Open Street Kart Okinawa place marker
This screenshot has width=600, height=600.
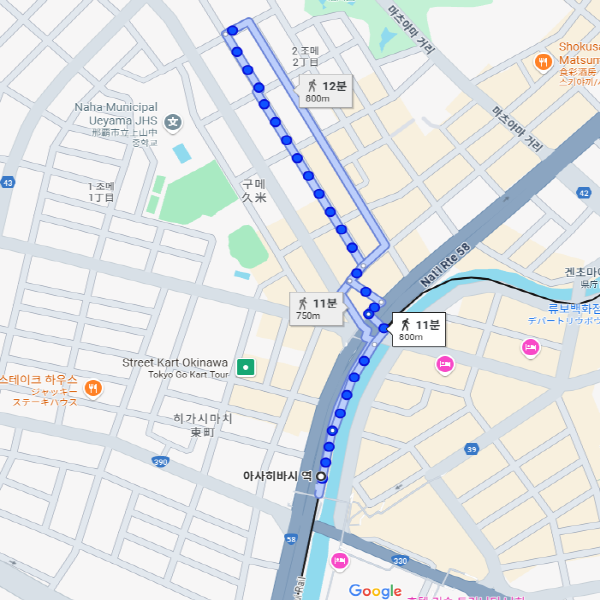click(x=245, y=368)
